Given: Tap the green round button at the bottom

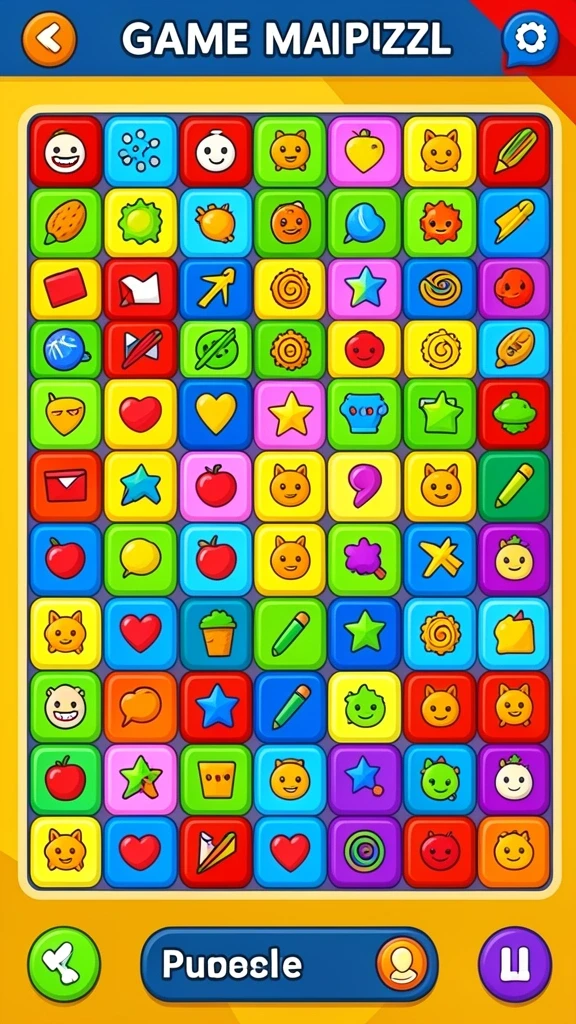Looking at the screenshot, I should click(x=64, y=964).
